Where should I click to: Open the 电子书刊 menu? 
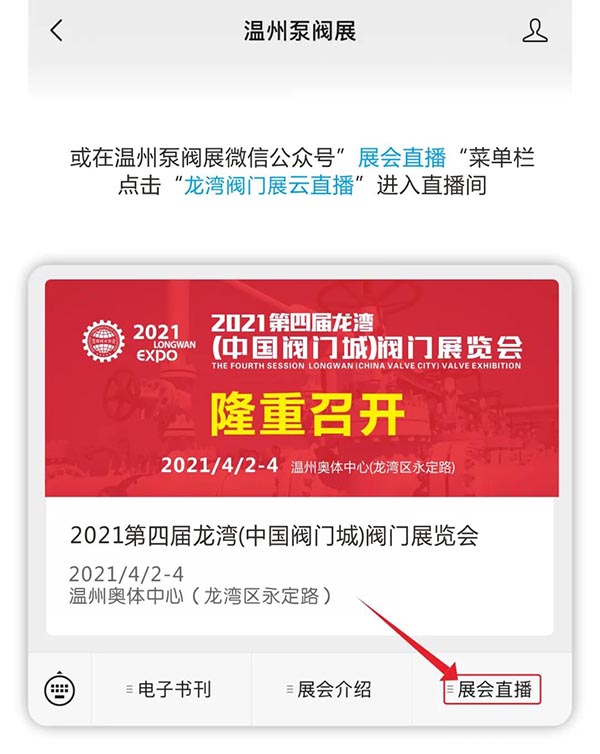coord(170,689)
